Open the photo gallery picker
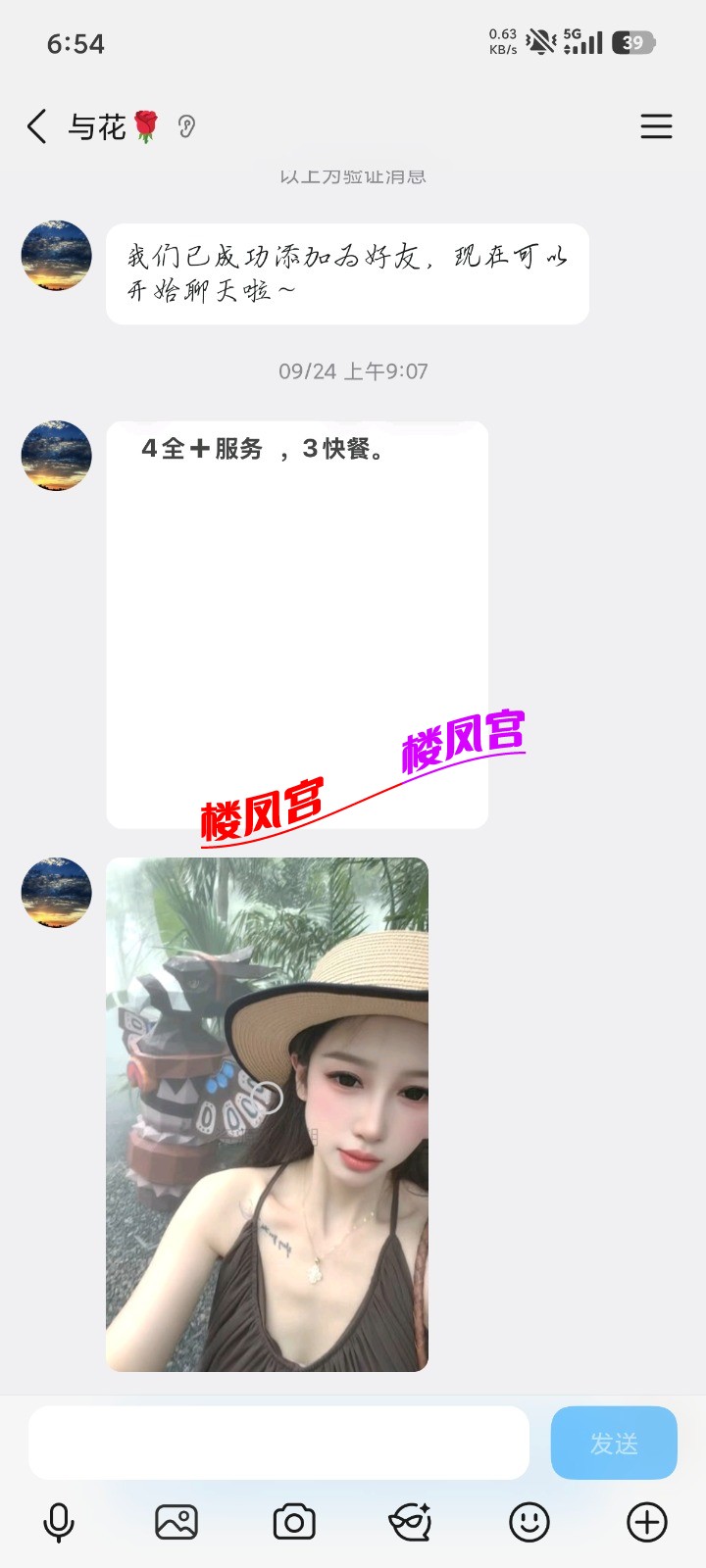Screen dimensions: 706x1568 click(176, 1522)
